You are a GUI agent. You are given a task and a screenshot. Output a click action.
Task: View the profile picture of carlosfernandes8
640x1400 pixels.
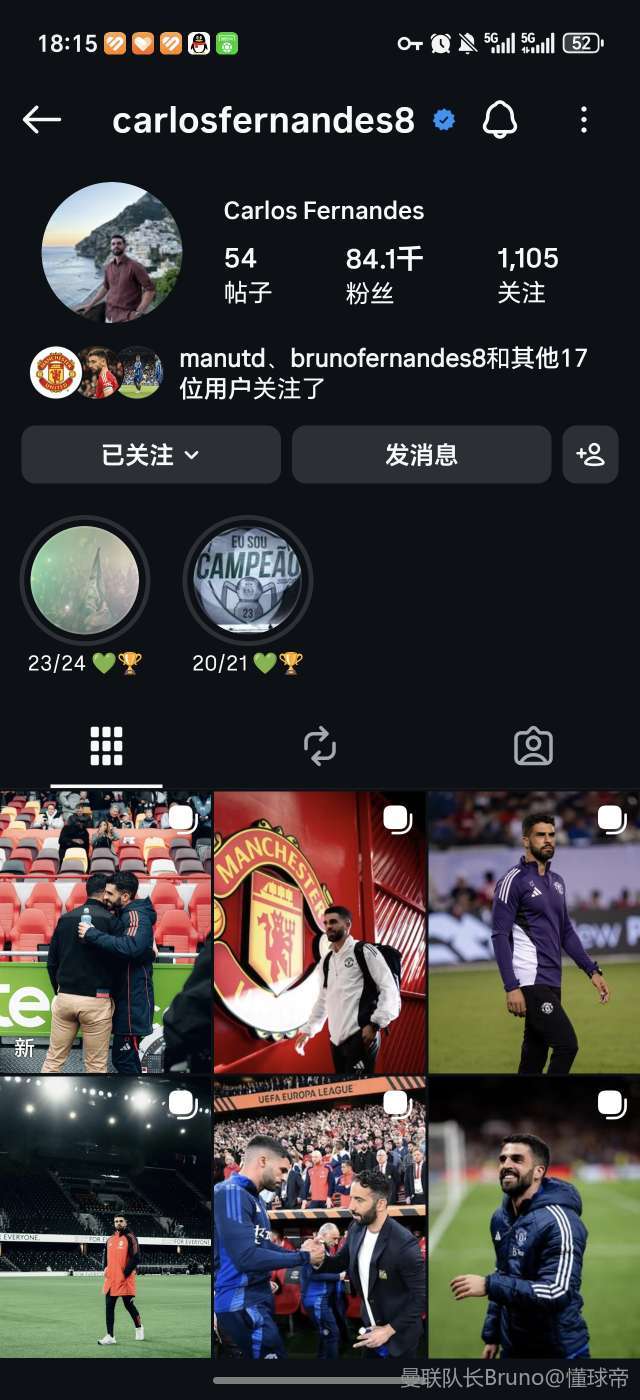(112, 252)
